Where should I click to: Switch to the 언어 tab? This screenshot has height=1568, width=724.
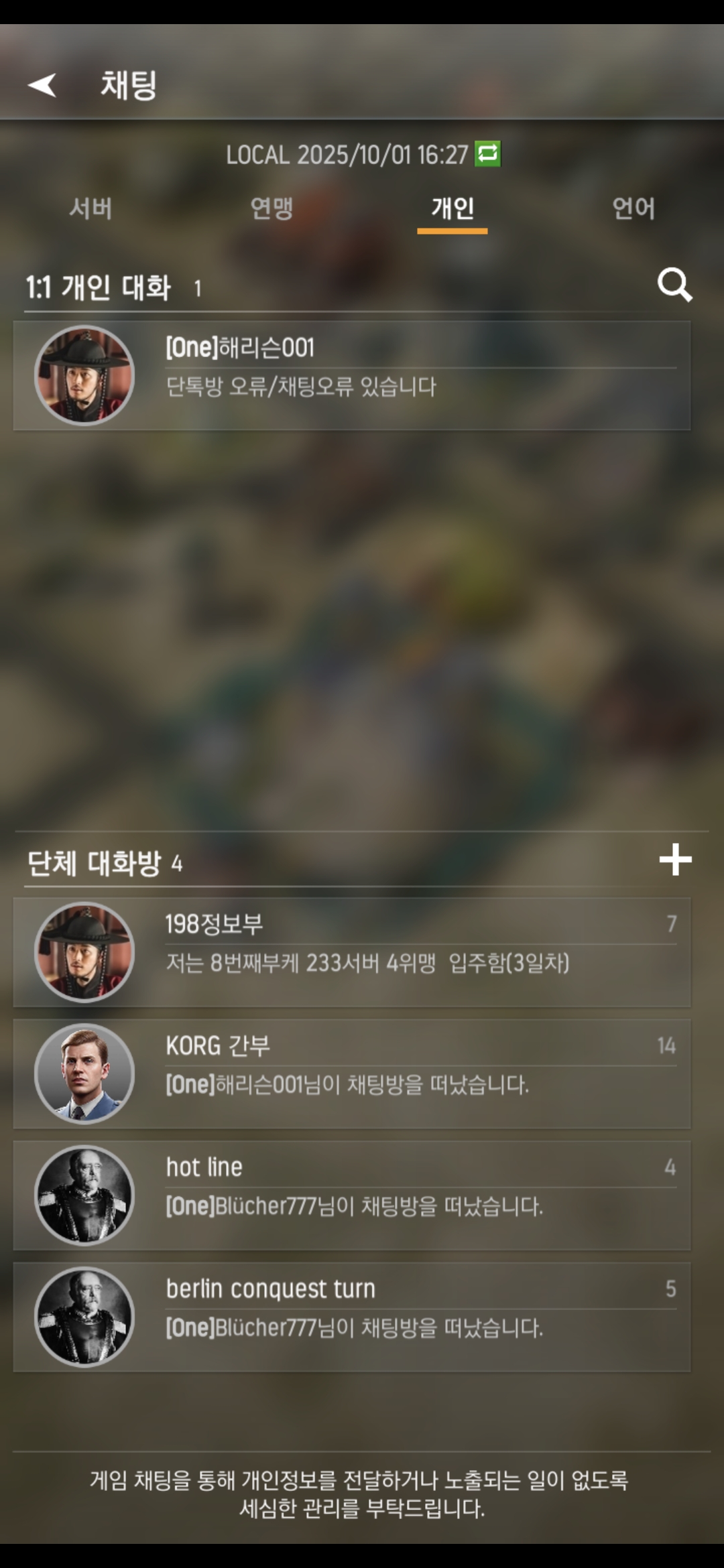pos(633,208)
